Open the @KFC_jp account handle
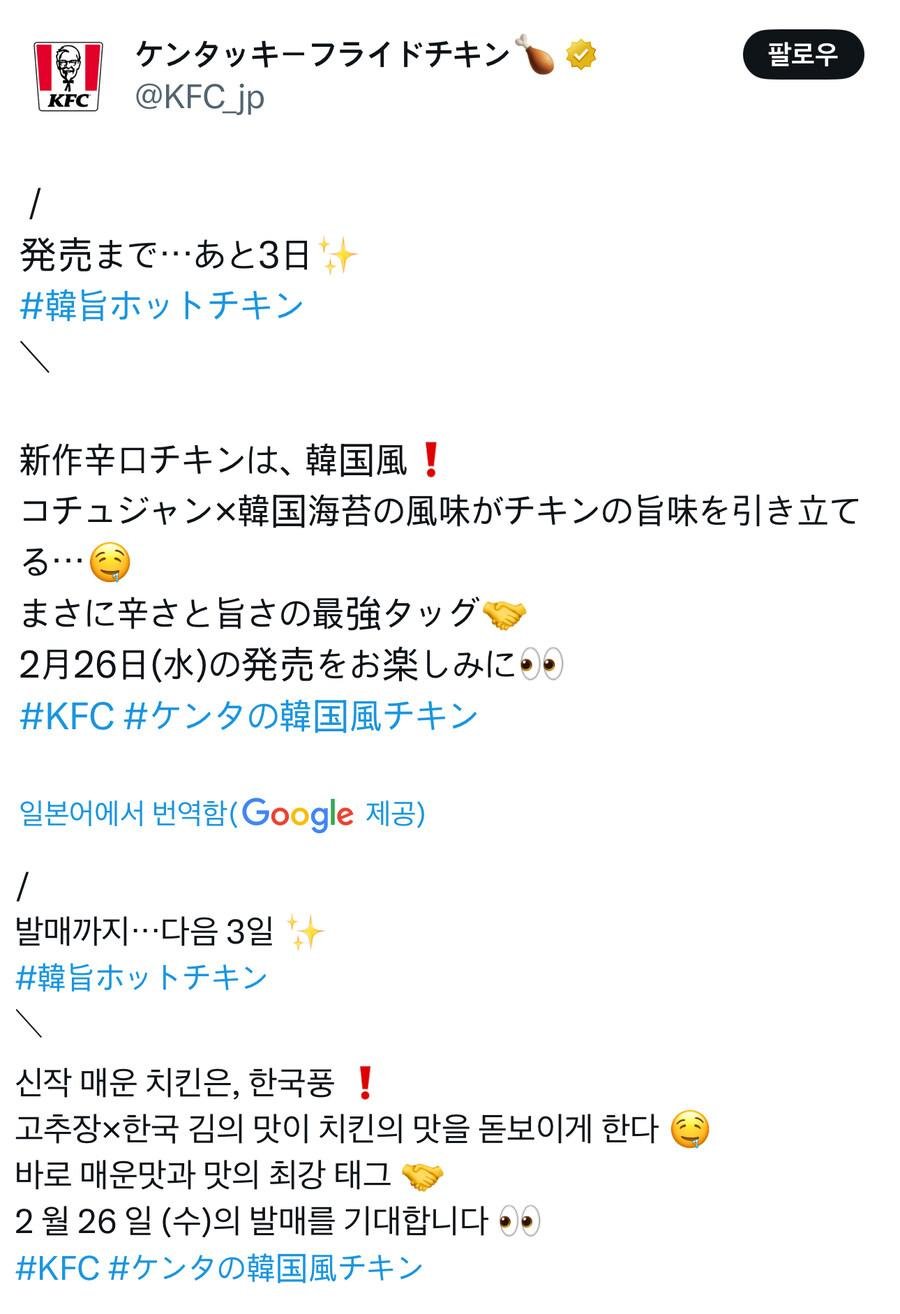Viewport: 900px width, 1314px height. [x=199, y=97]
